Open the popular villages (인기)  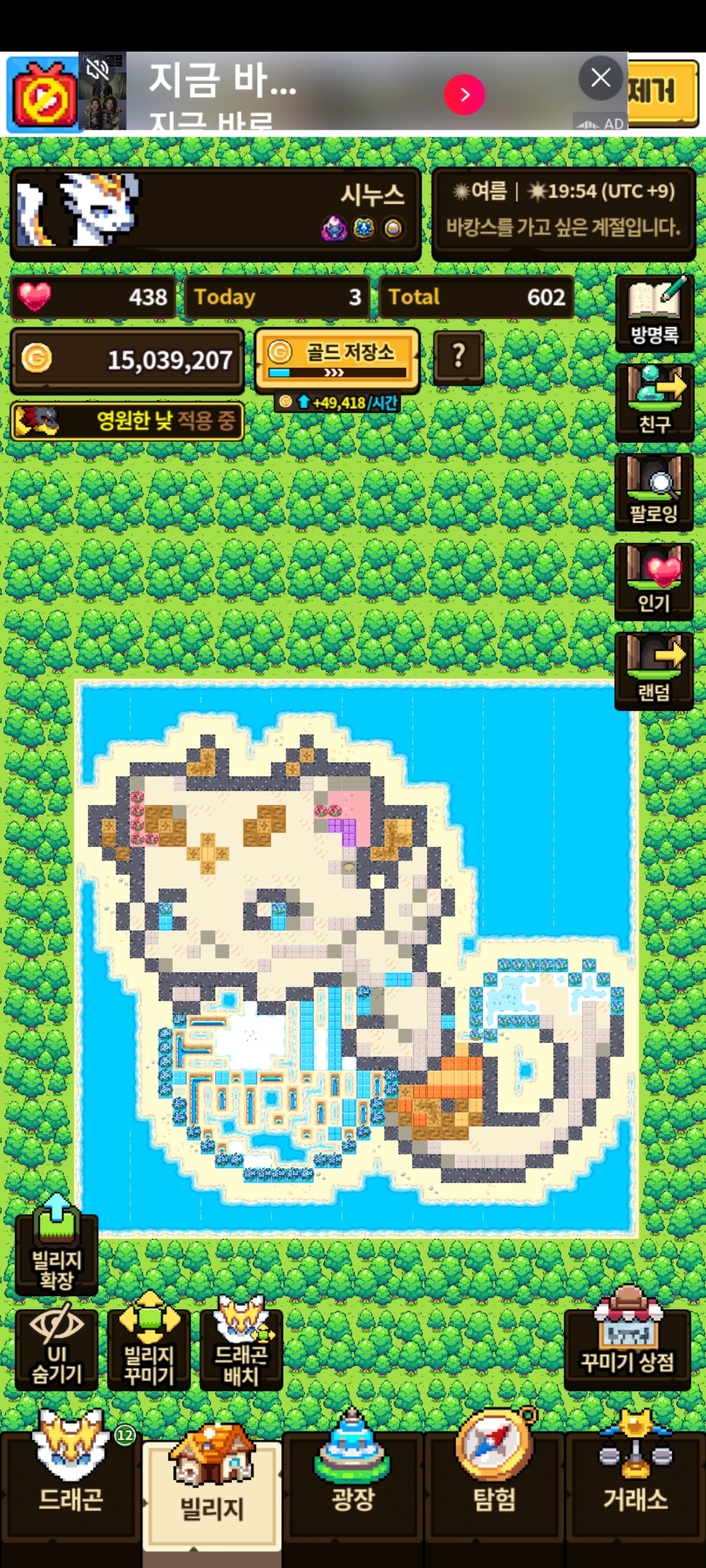(x=654, y=580)
